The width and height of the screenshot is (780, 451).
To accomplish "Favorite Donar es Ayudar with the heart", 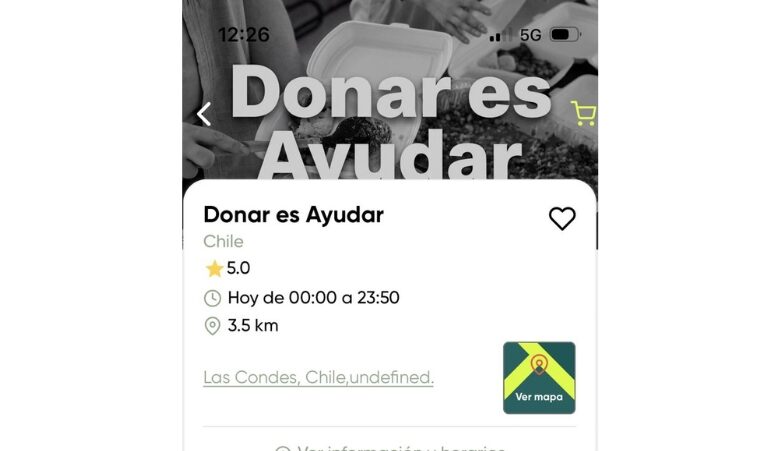I will coord(562,219).
